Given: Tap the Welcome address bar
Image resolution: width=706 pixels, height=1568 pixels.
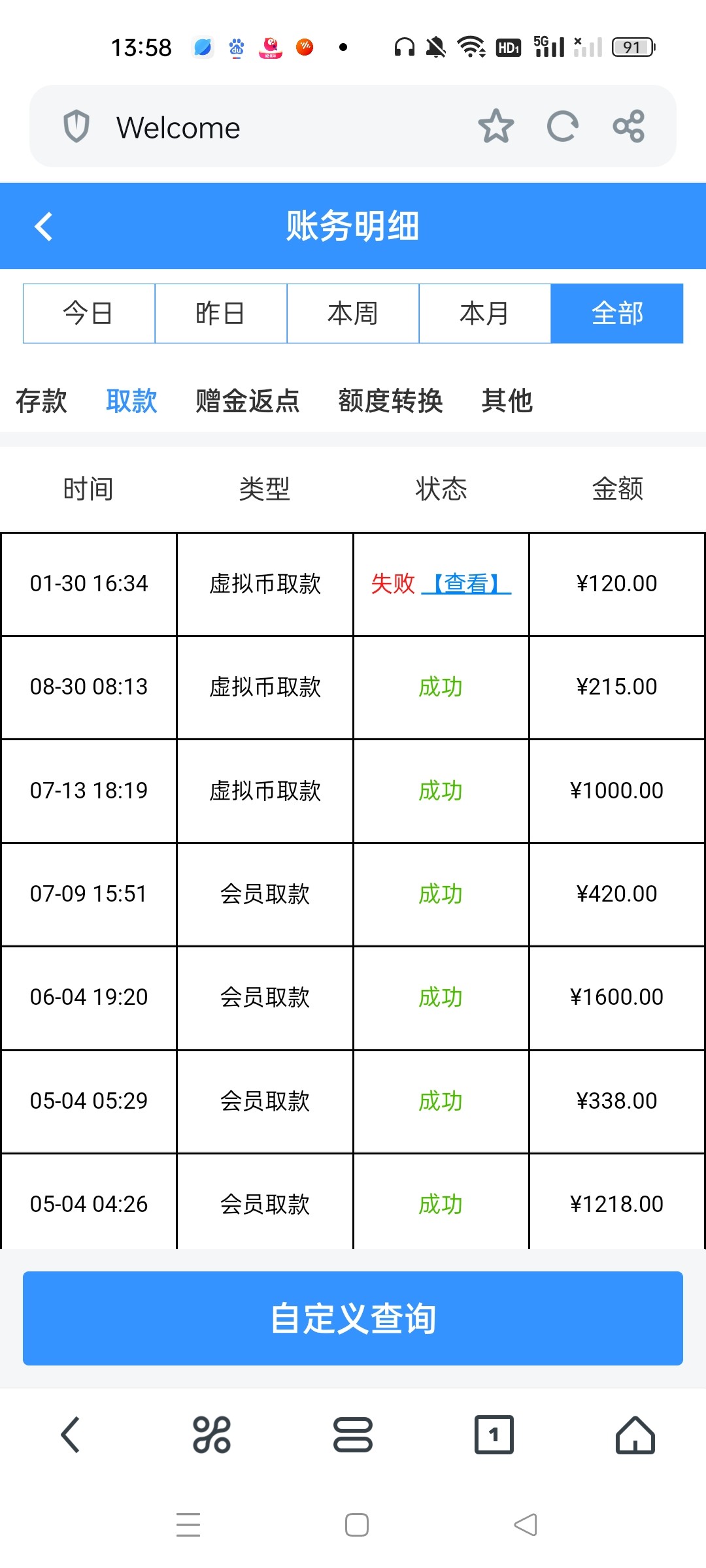Looking at the screenshot, I should pos(261,127).
